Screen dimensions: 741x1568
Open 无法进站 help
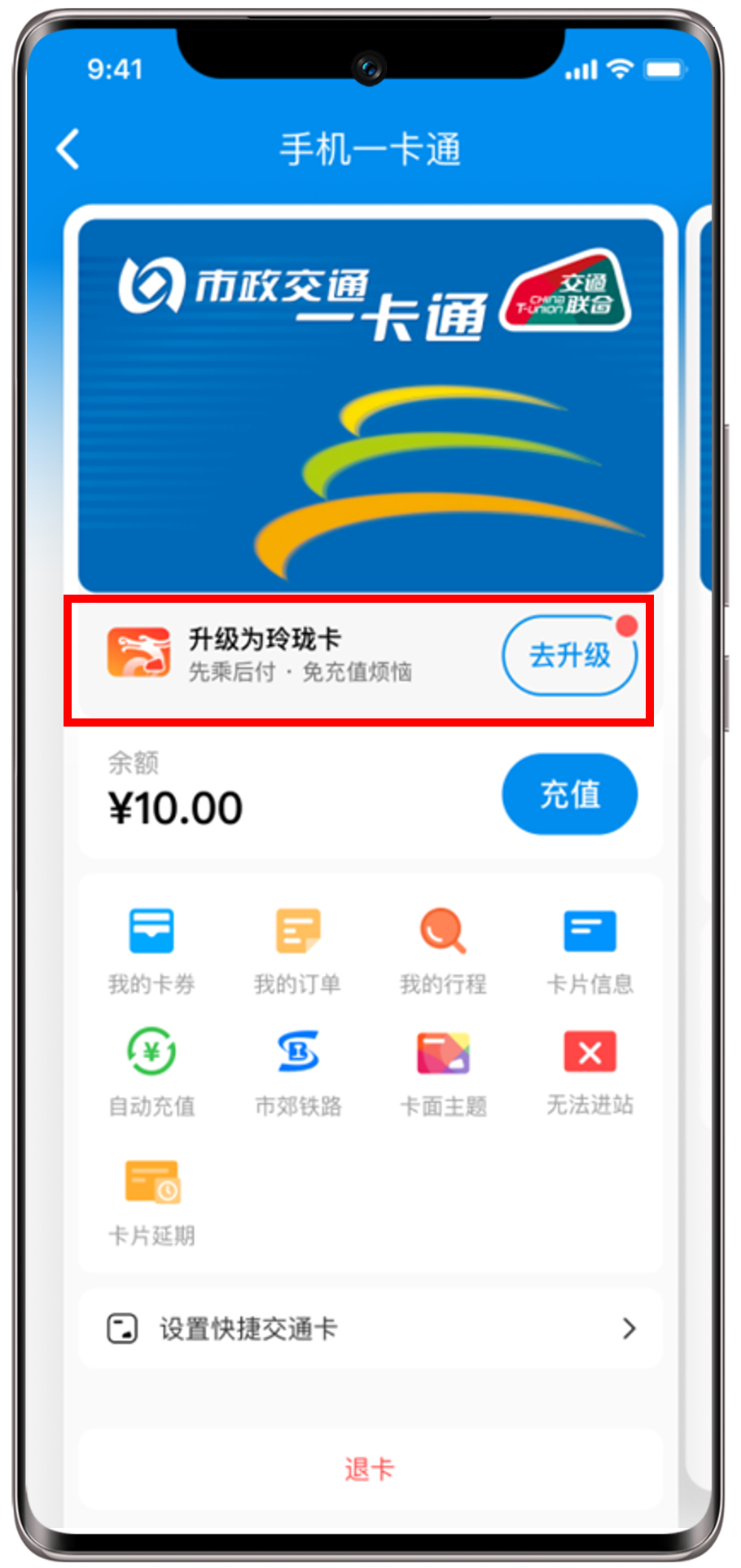(590, 1071)
